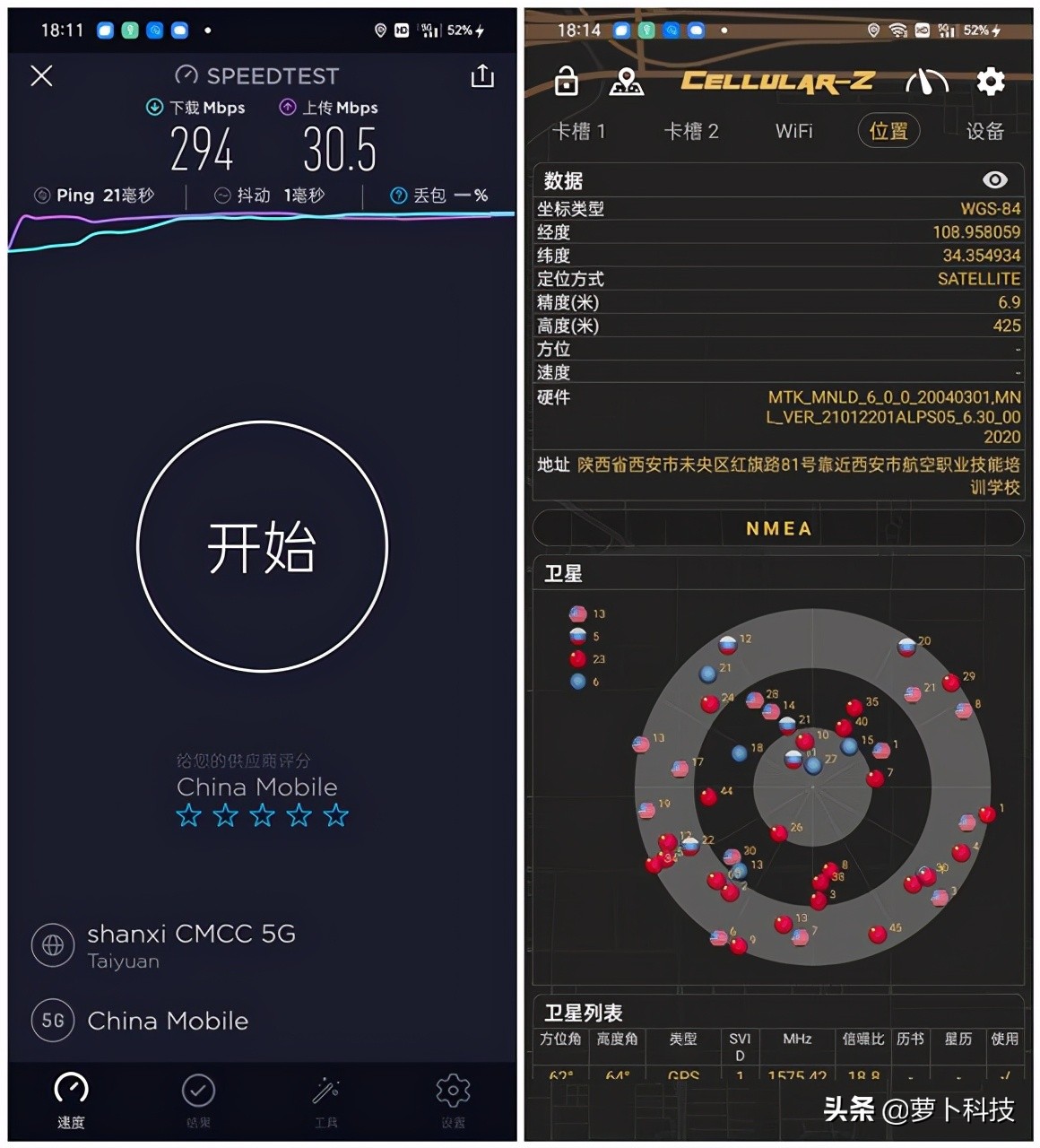Select the map marker icon in Cellular-Z

click(627, 82)
